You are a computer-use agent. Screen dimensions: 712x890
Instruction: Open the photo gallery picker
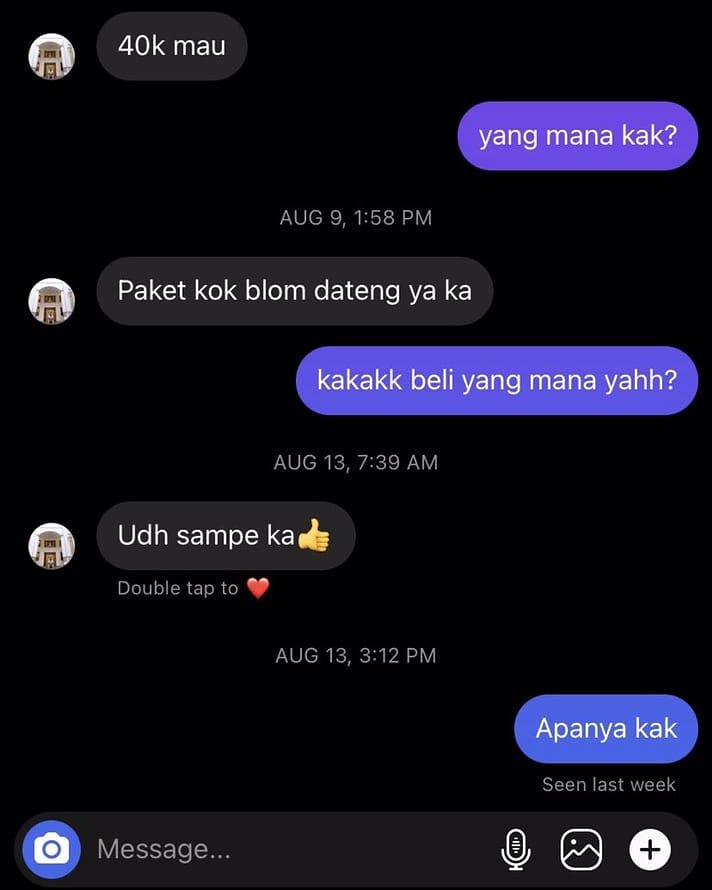(581, 850)
